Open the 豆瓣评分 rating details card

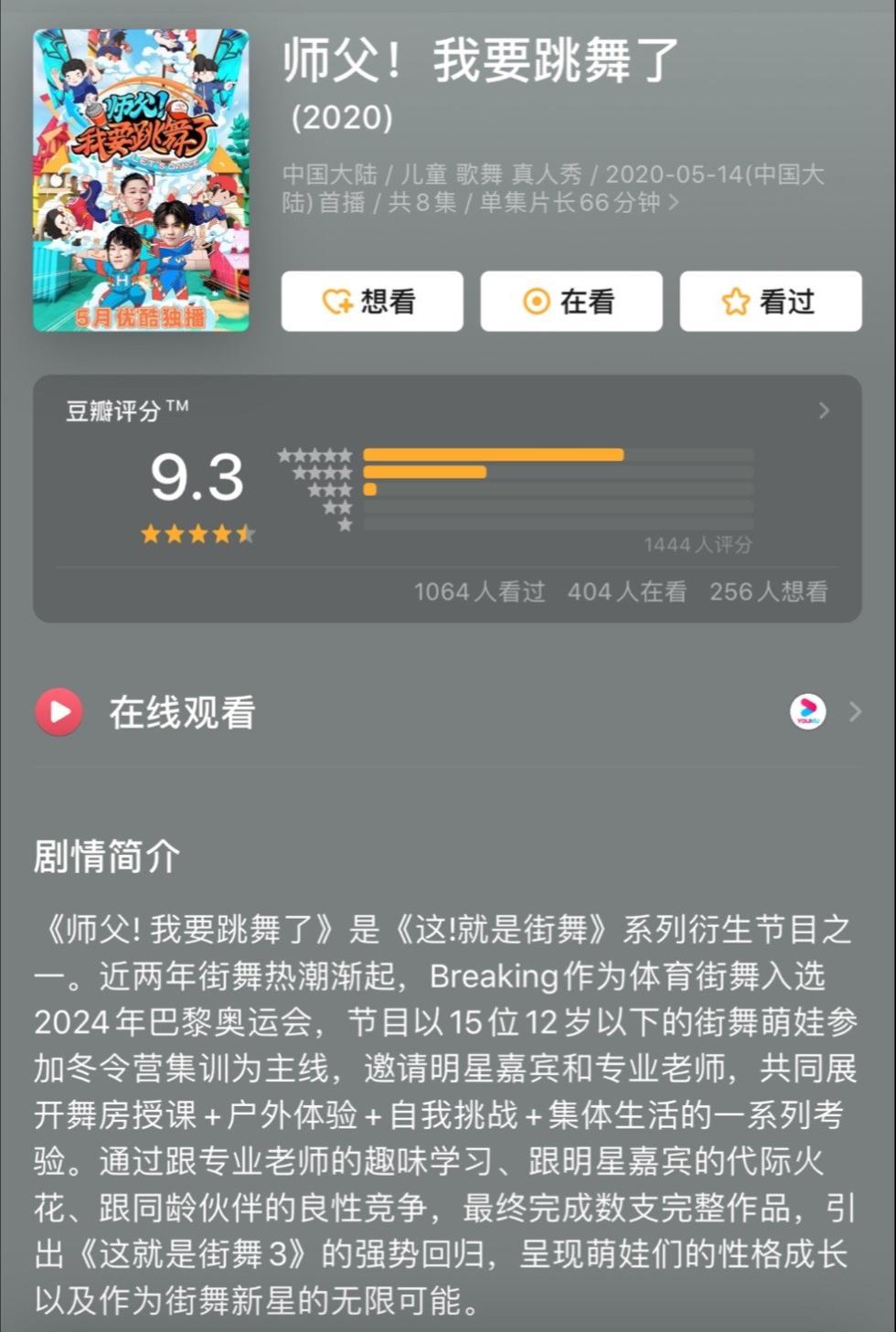click(823, 410)
